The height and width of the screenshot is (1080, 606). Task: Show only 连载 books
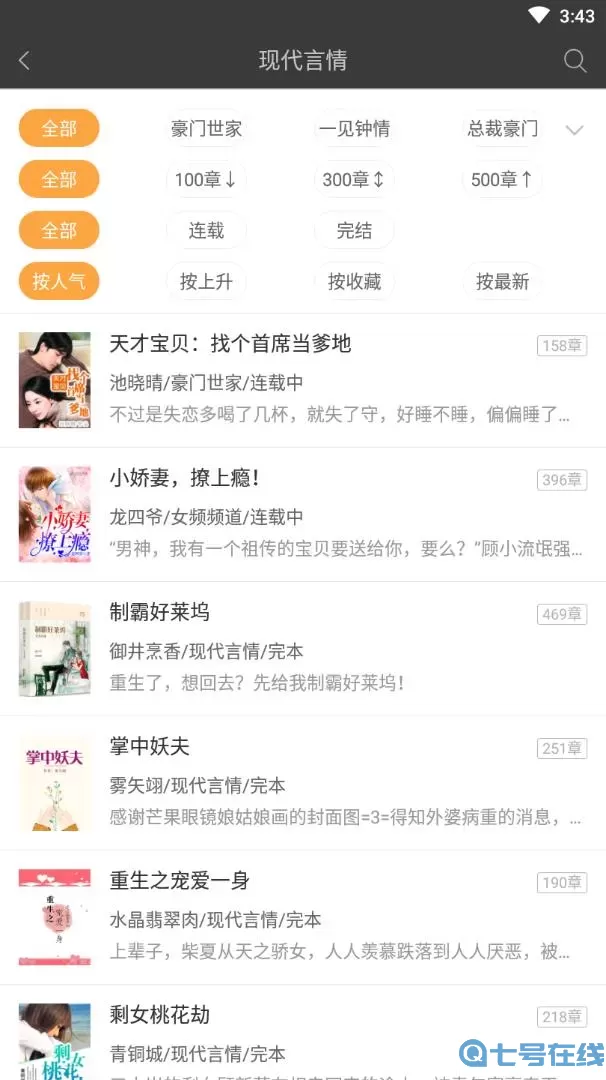pos(206,231)
